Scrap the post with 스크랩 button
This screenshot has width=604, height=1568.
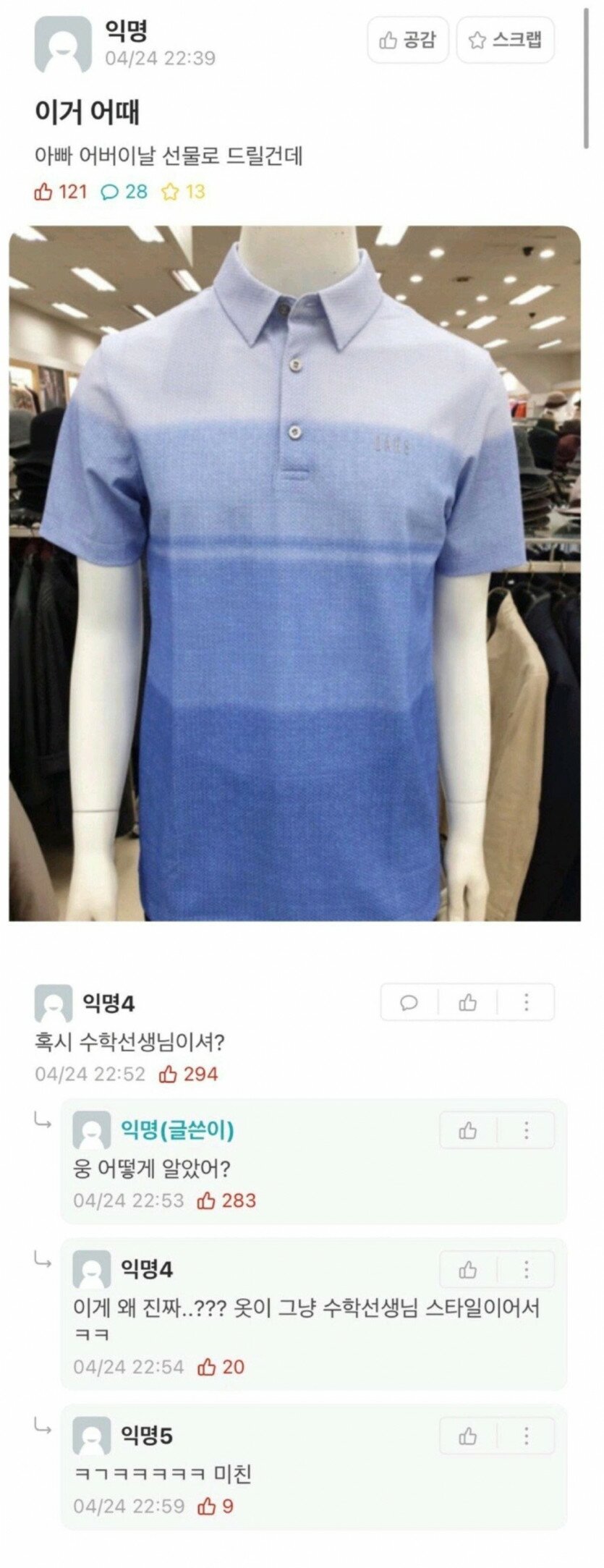click(x=506, y=40)
